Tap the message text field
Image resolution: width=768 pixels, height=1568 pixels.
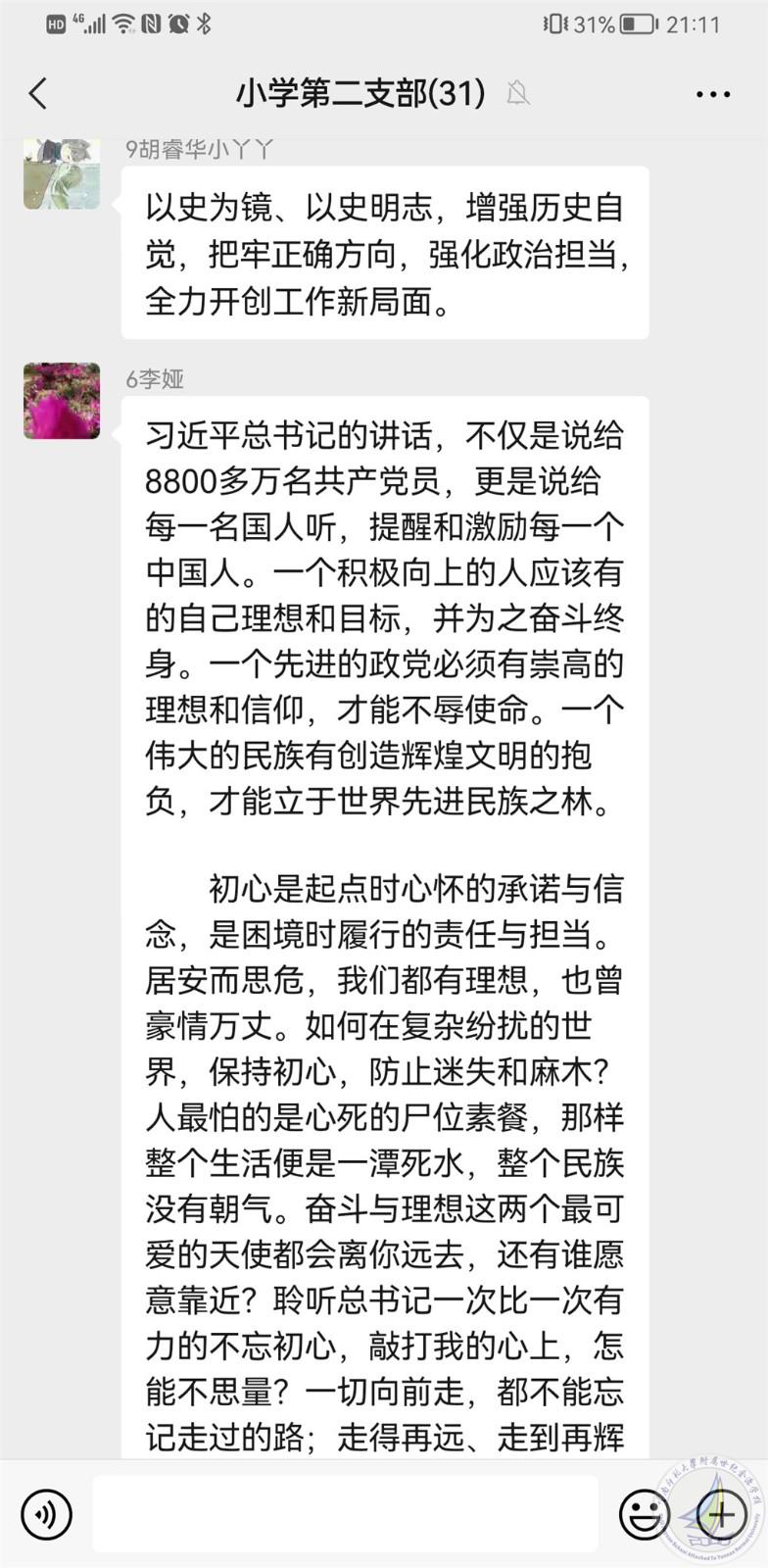345,1514
